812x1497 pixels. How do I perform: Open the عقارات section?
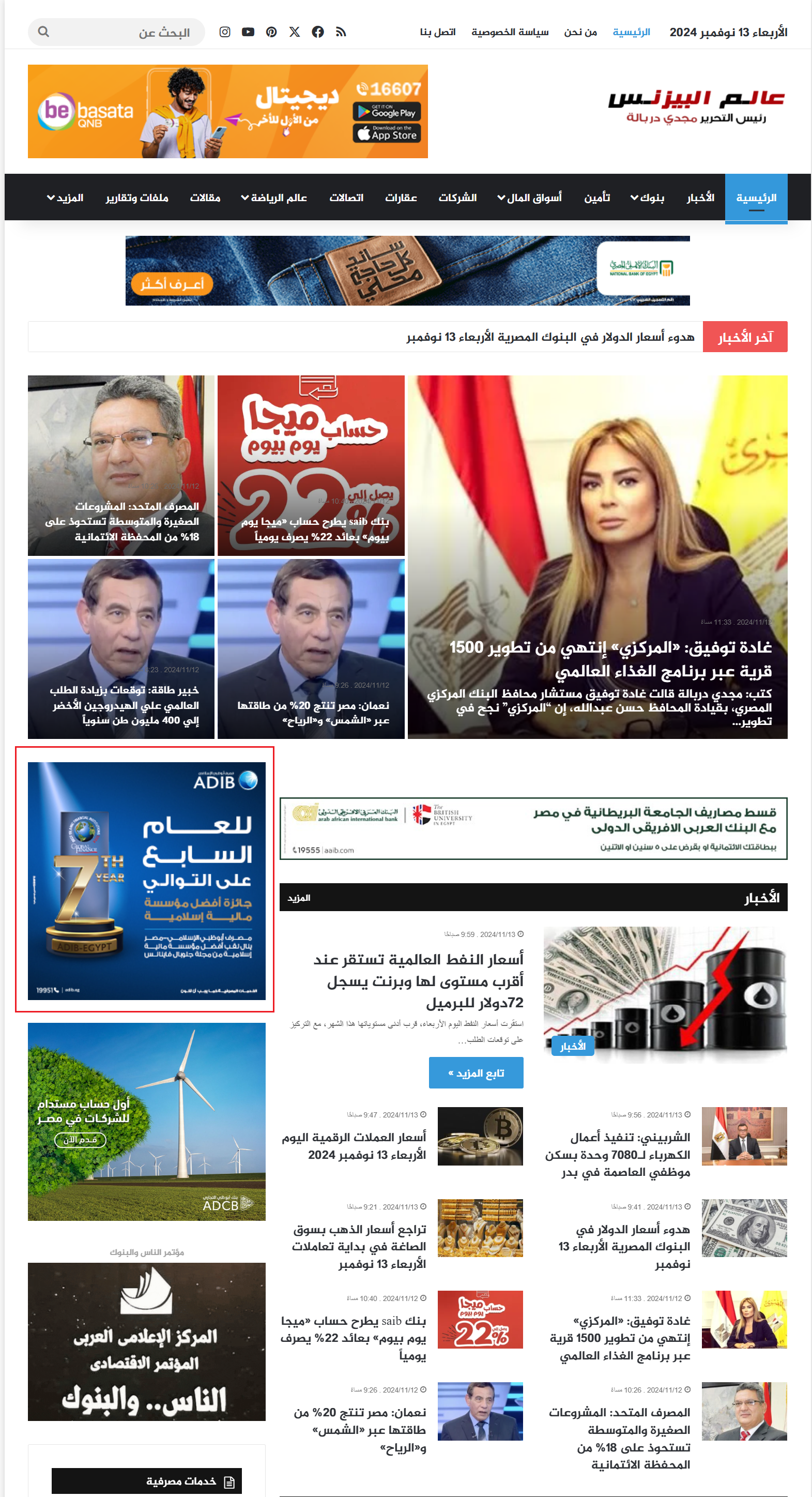401,198
